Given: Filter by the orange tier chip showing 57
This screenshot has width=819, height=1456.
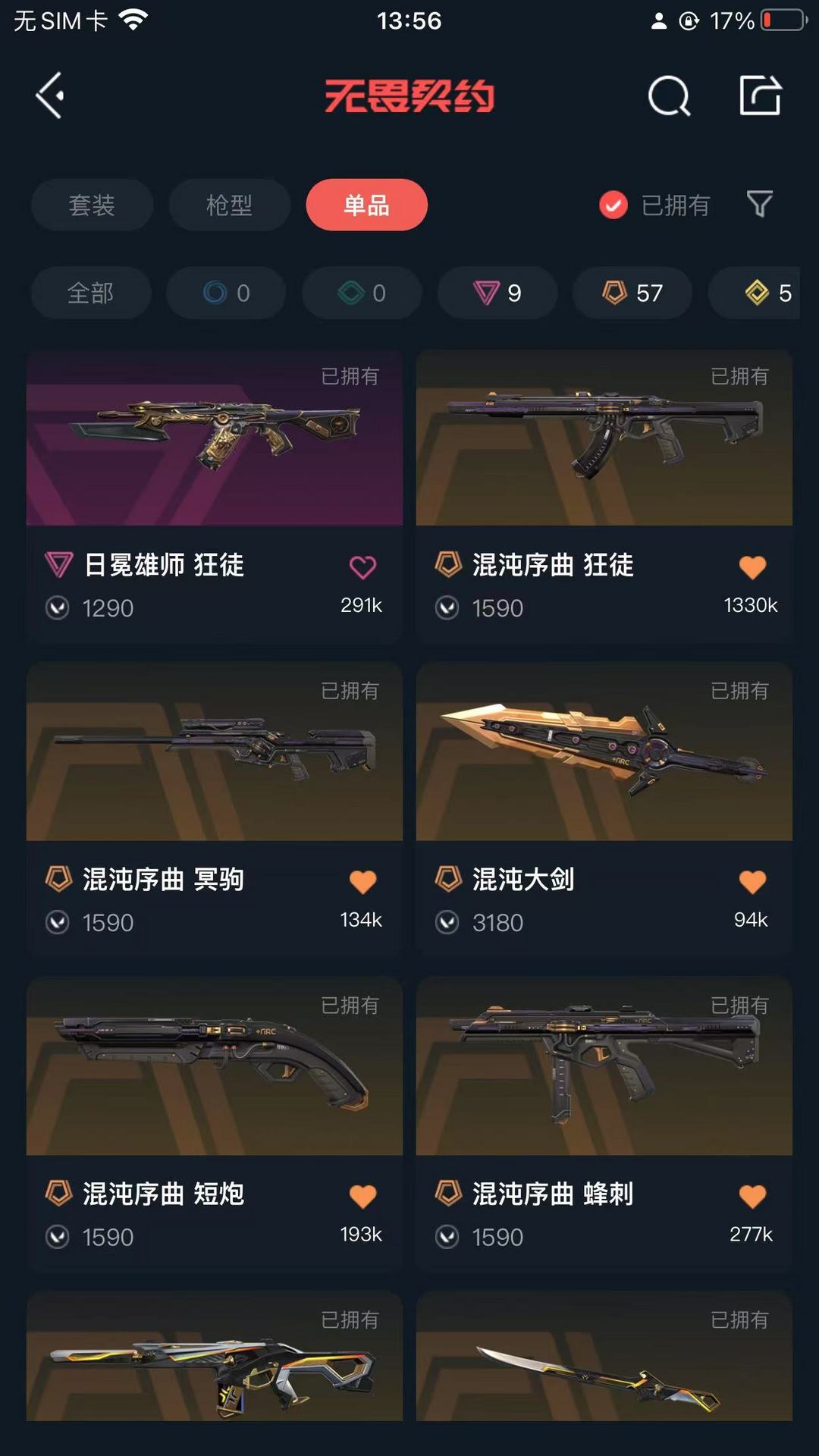Looking at the screenshot, I should point(632,293).
